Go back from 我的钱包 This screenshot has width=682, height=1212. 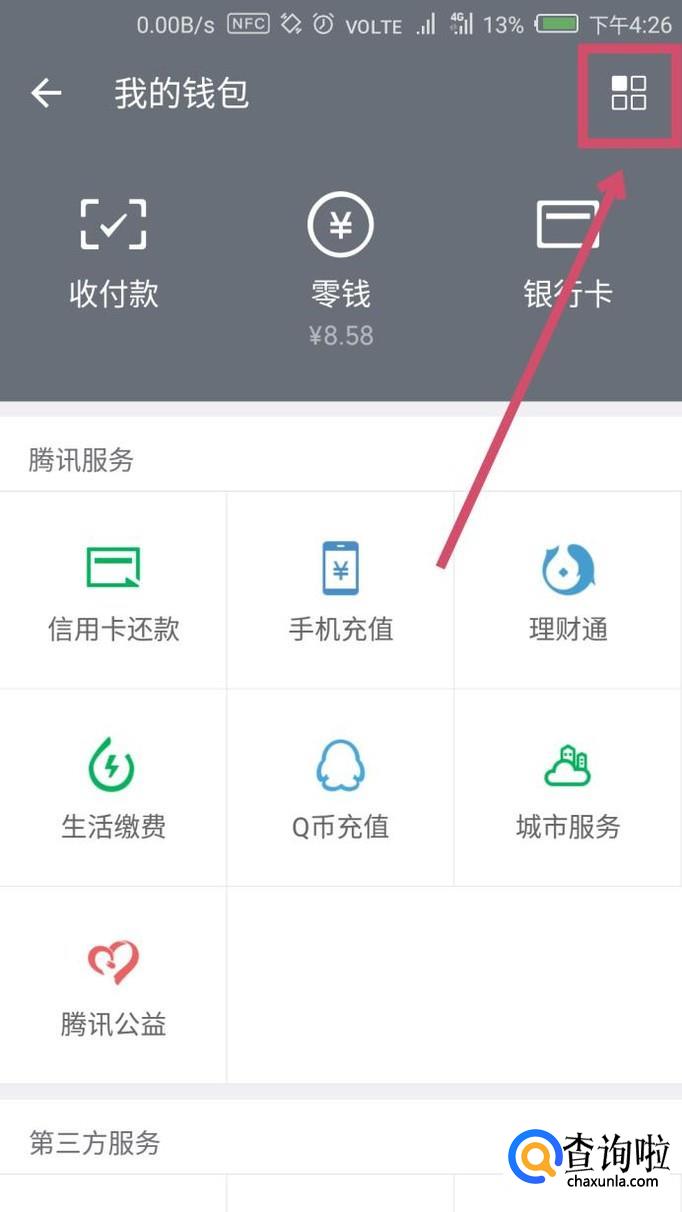click(x=46, y=94)
